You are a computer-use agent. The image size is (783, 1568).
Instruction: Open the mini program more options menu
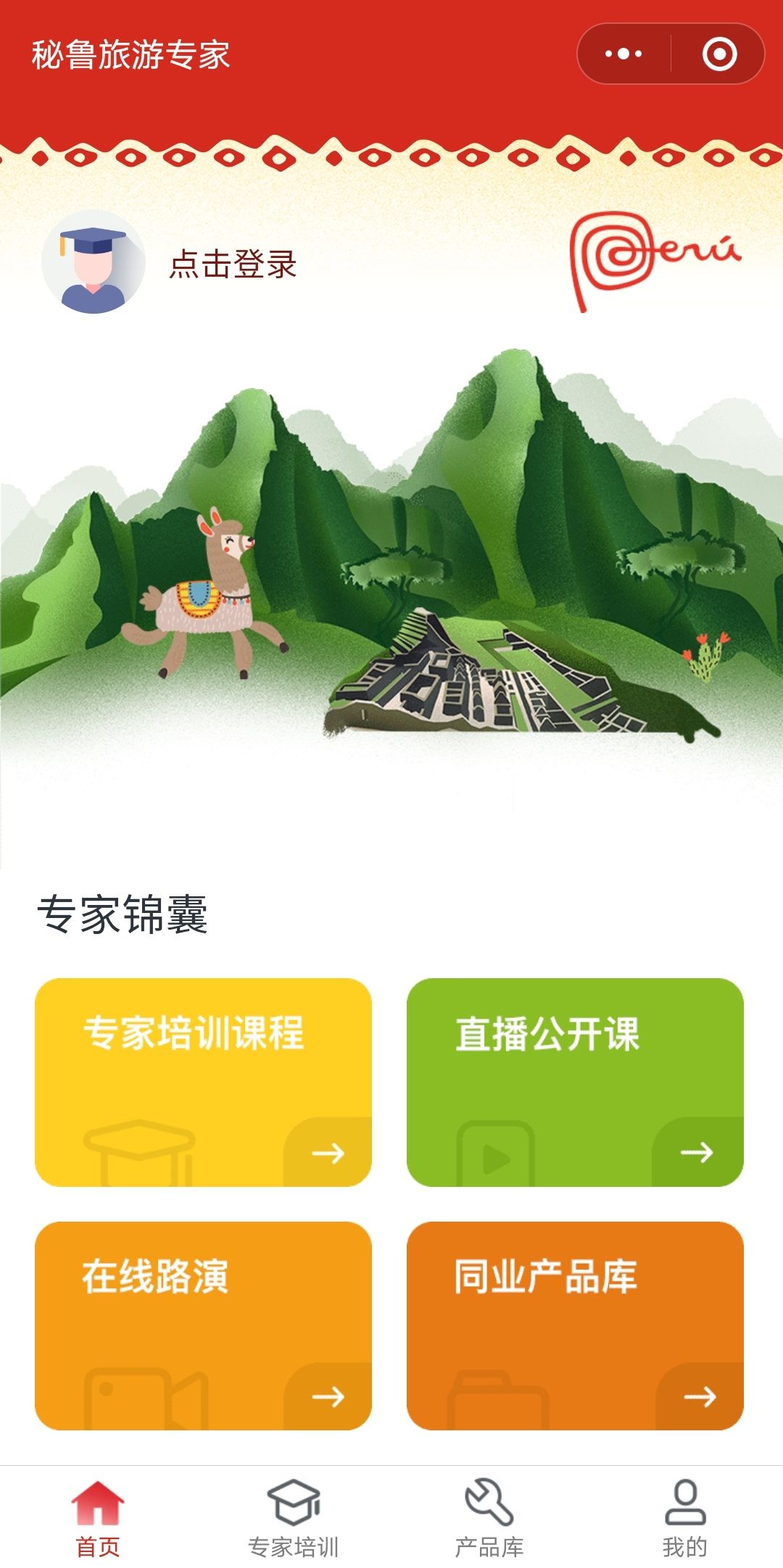tap(623, 54)
